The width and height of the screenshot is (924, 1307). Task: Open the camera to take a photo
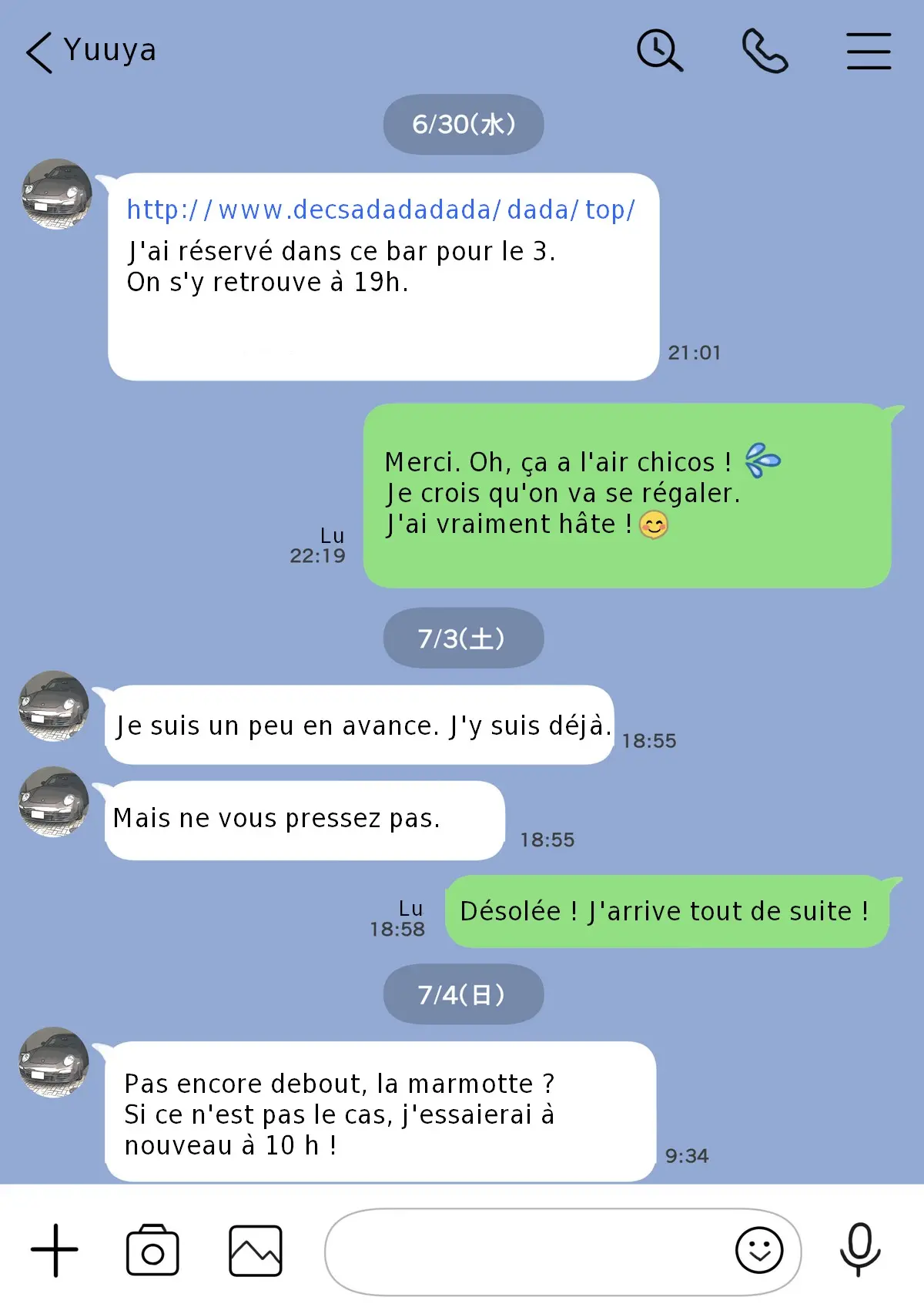point(152,1251)
